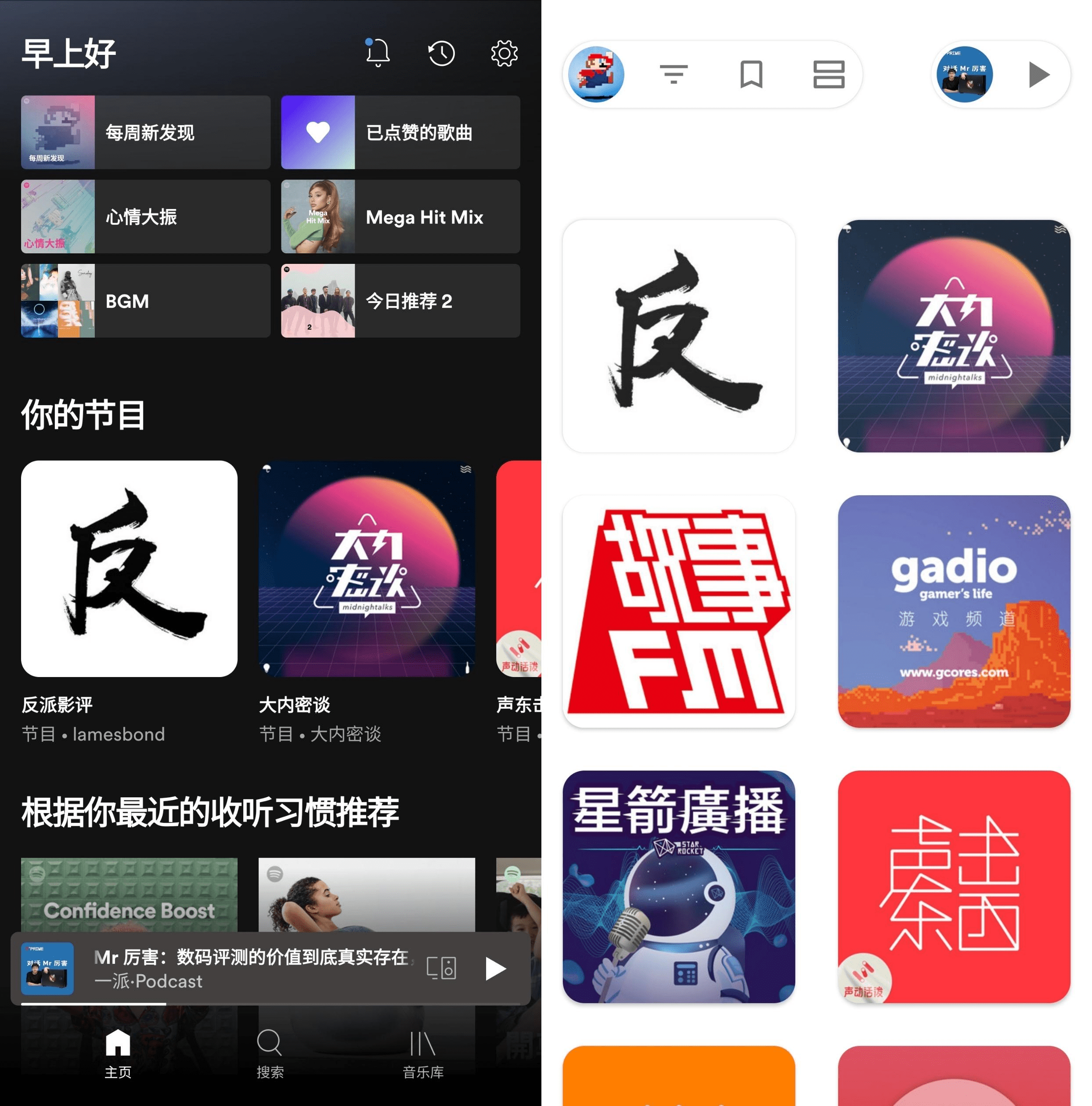The width and height of the screenshot is (1092, 1106).
Task: Open the connect-to-device icon in the player bar
Action: coord(441,967)
